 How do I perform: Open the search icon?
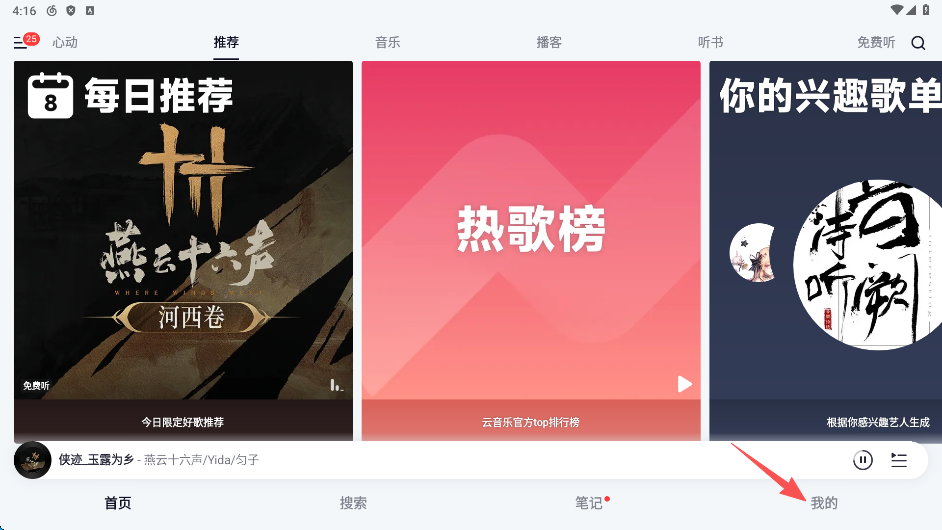tap(918, 43)
